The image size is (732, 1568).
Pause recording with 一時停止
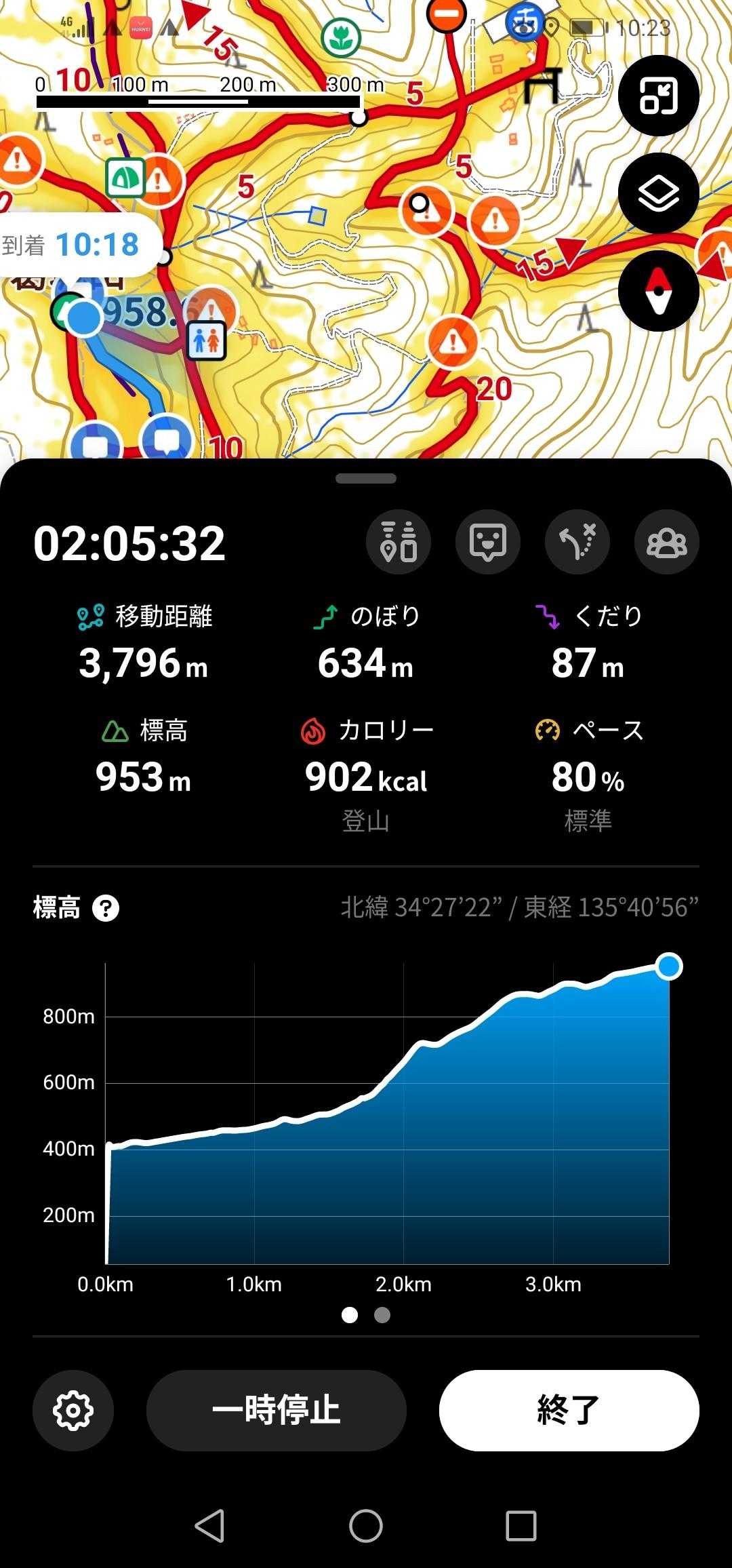click(x=277, y=1411)
